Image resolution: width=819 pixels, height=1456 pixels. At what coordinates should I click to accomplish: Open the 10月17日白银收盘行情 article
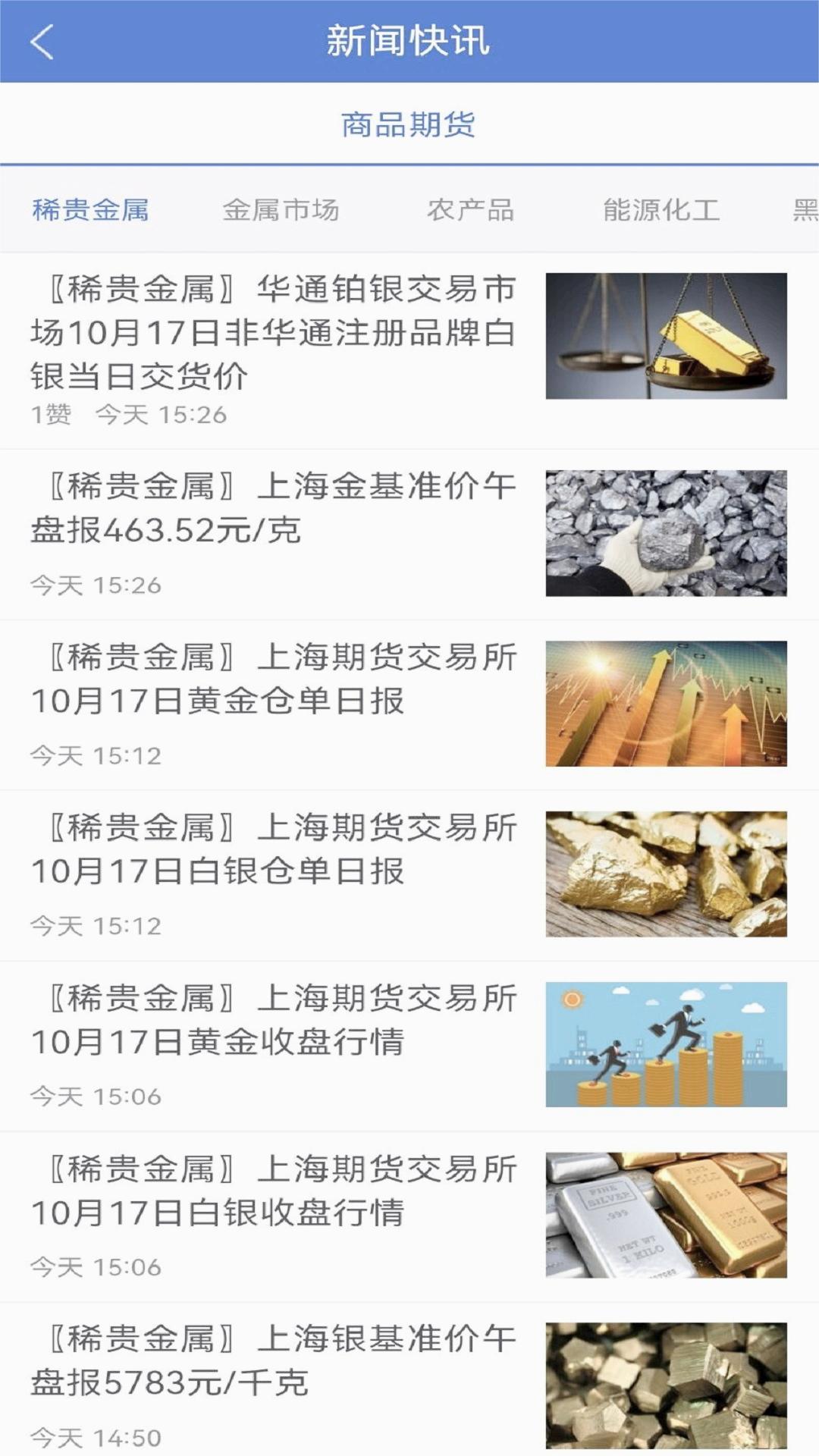click(x=409, y=1217)
